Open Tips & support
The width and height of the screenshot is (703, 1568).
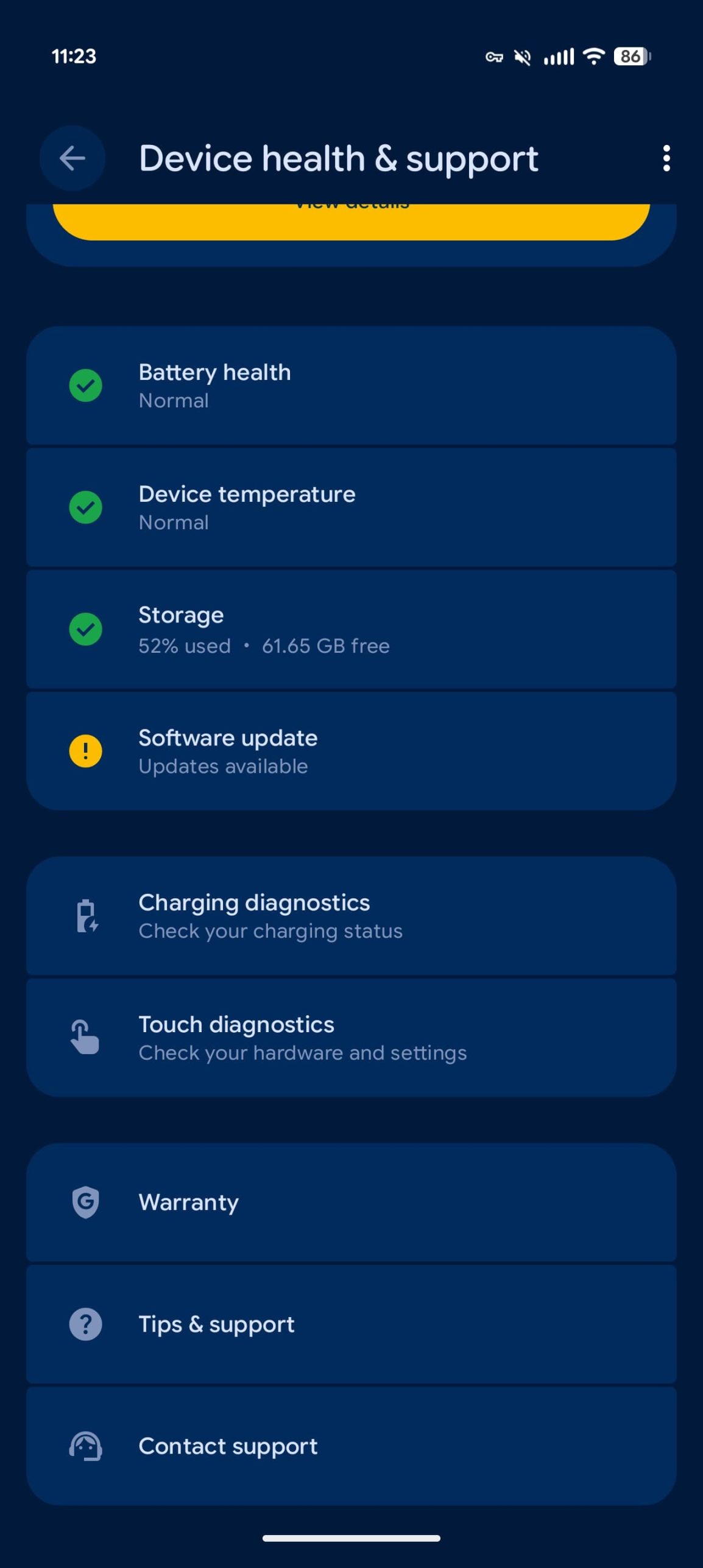(x=351, y=1324)
